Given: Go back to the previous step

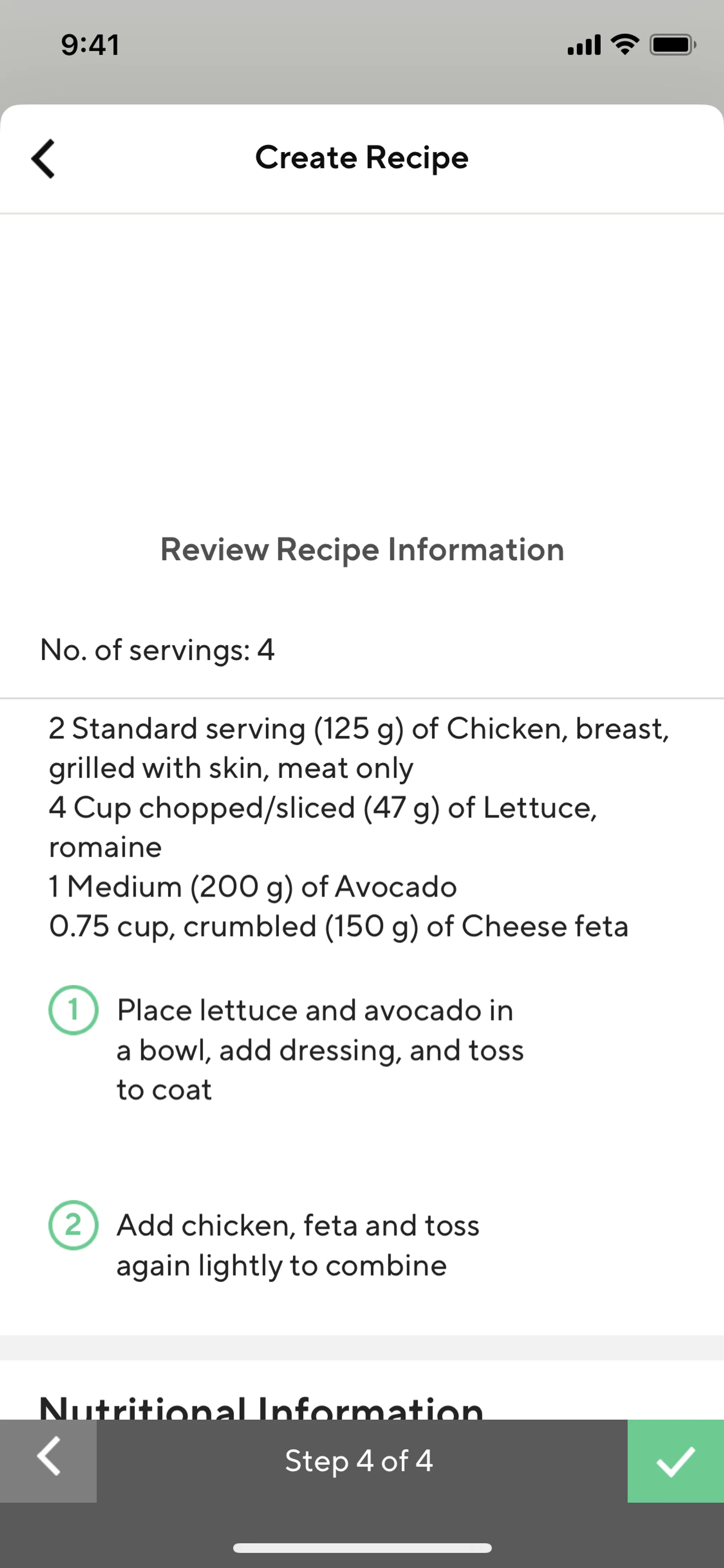Looking at the screenshot, I should (x=48, y=1461).
